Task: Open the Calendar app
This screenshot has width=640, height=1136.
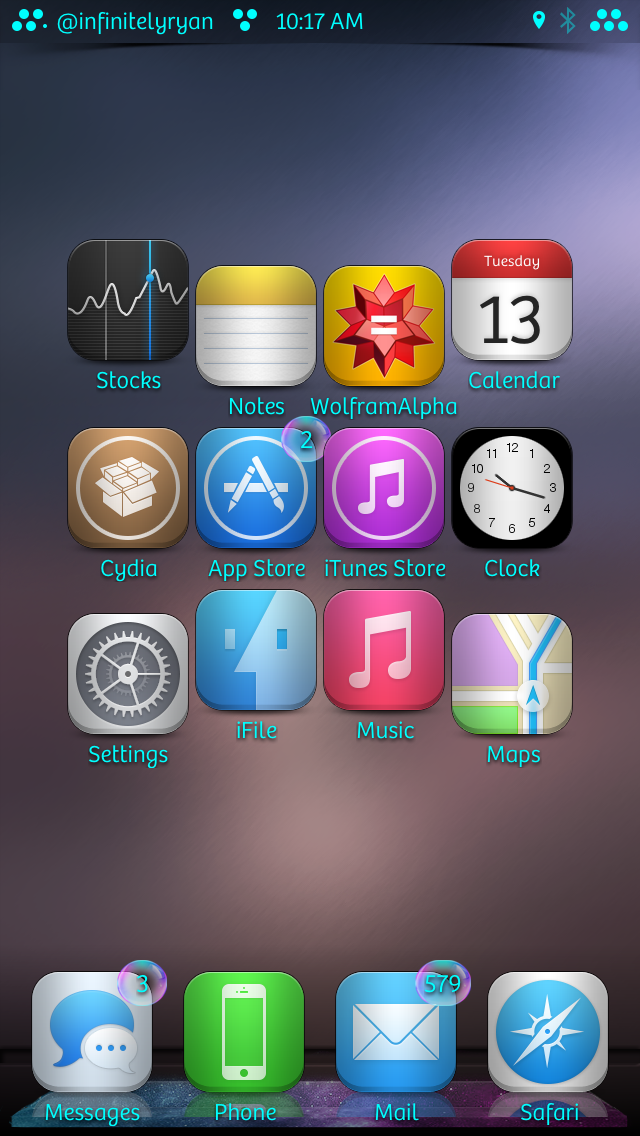Action: [512, 301]
